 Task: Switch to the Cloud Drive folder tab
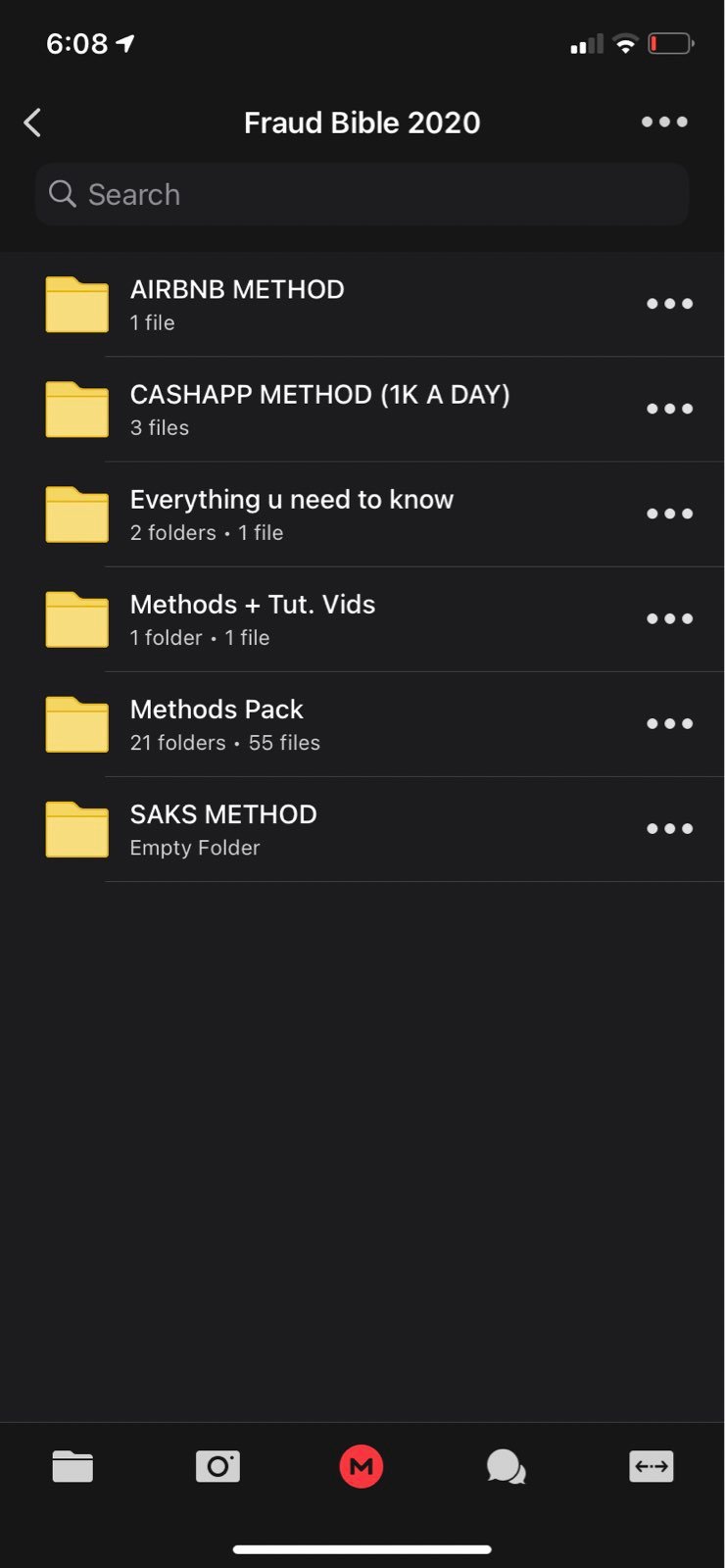72,1466
